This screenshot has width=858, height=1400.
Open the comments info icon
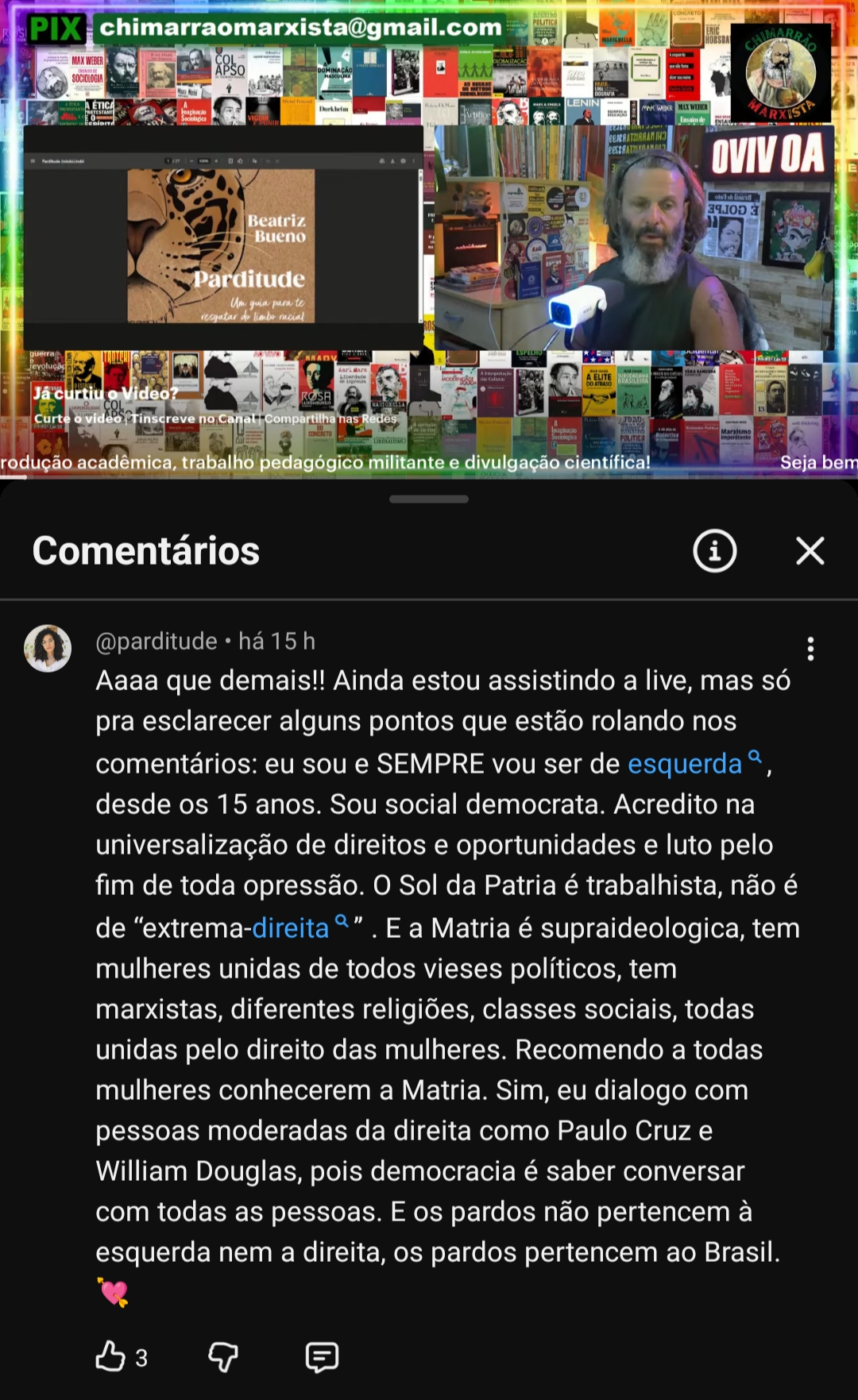pos(714,550)
